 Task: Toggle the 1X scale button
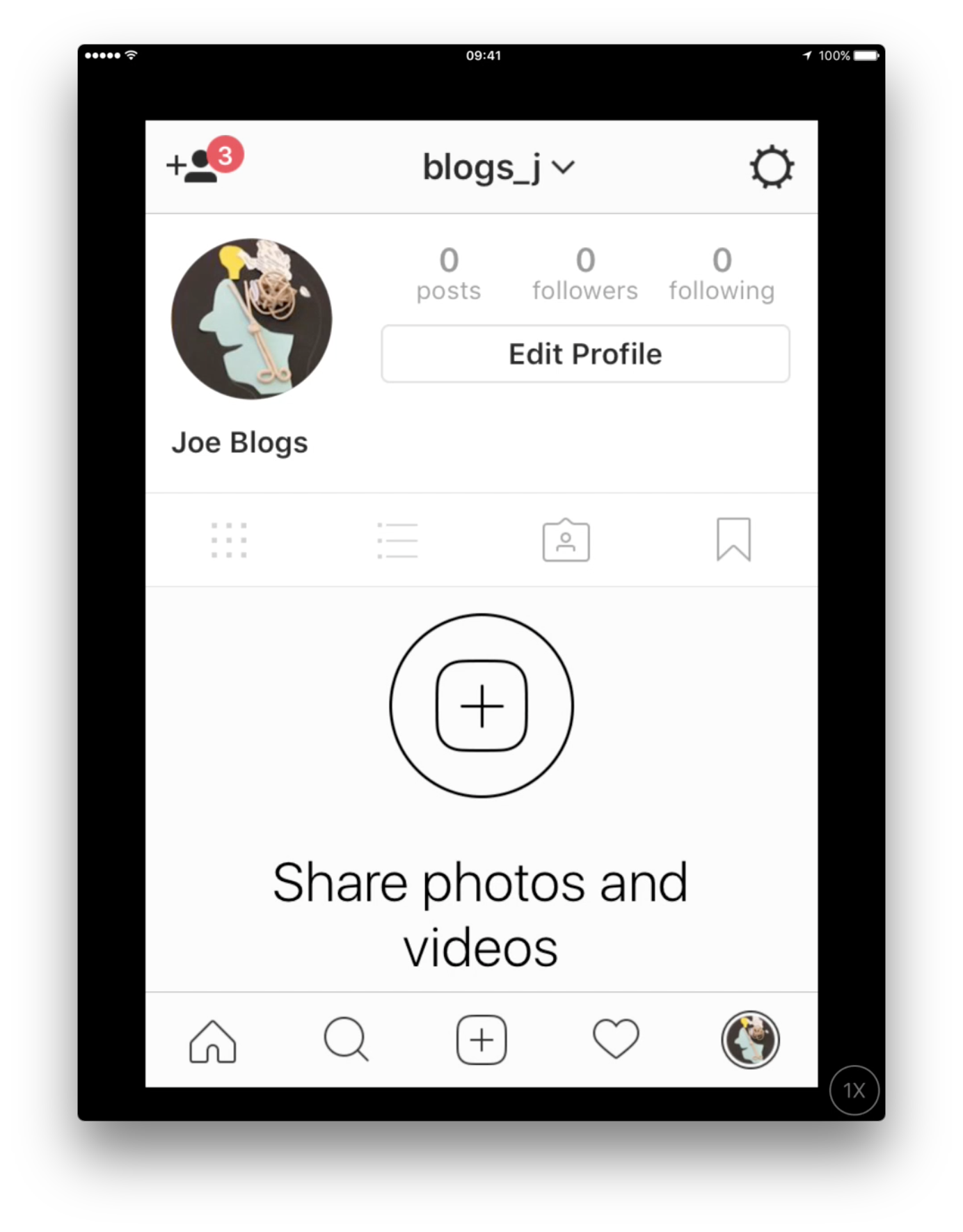(854, 1090)
